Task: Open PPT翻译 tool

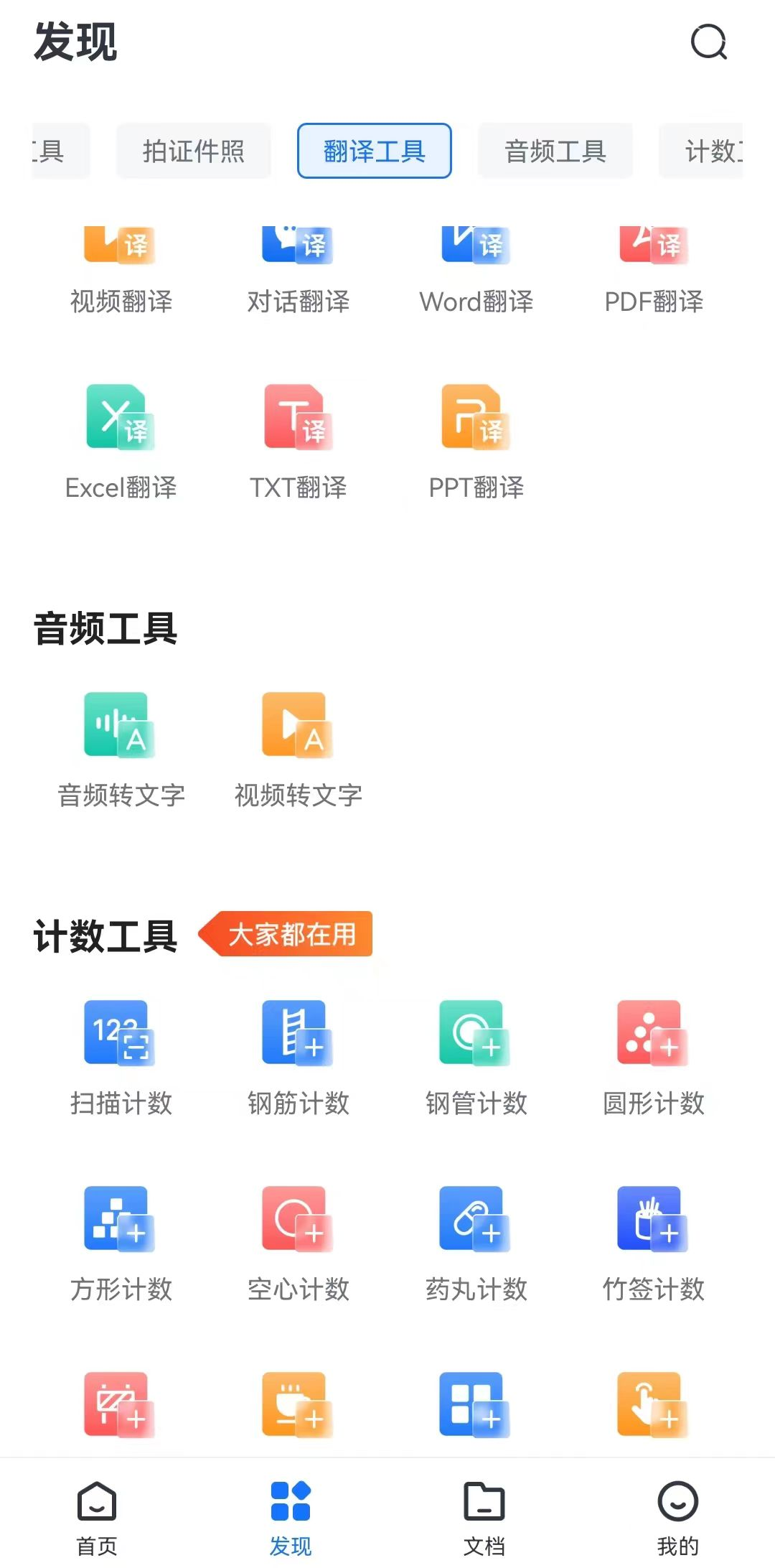Action: (x=476, y=442)
